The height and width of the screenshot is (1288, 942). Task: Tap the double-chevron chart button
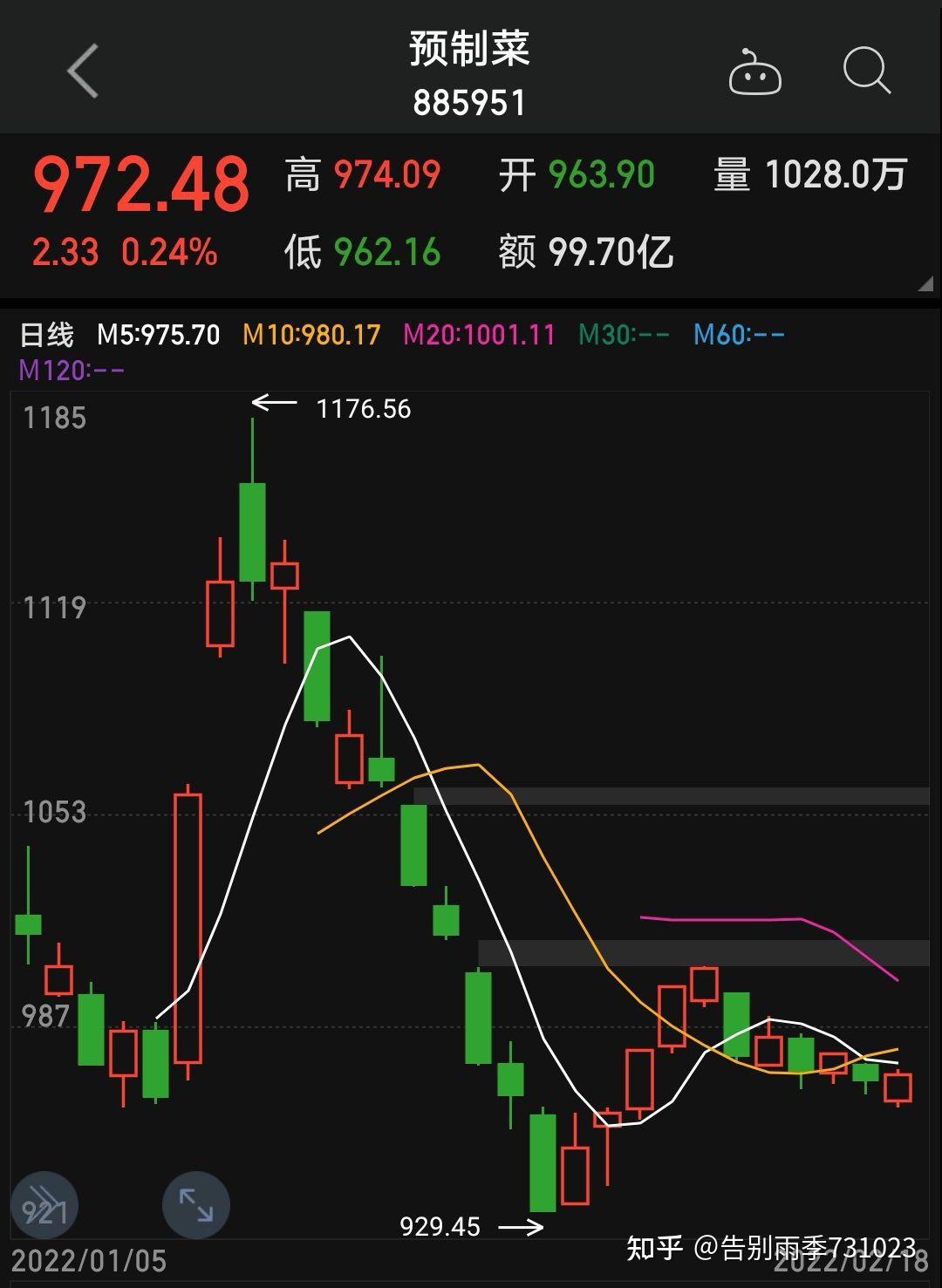pos(44,1205)
